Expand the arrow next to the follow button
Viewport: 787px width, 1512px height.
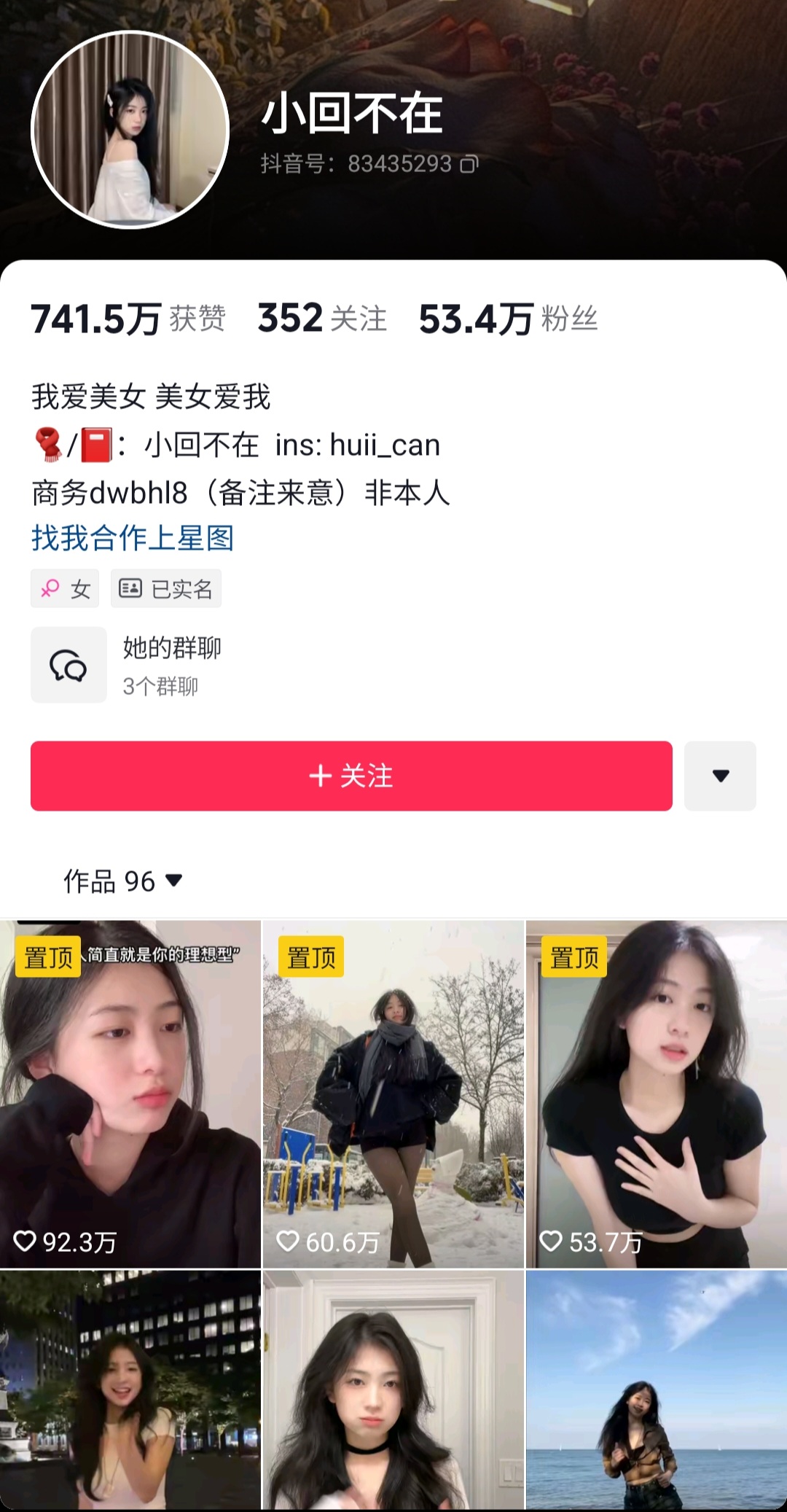[x=720, y=776]
